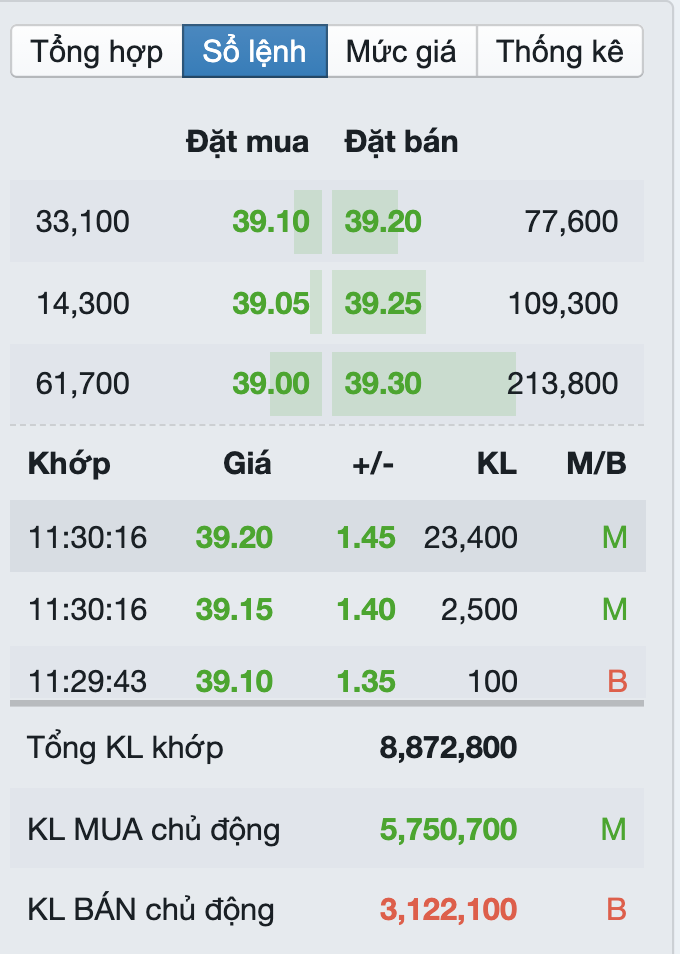Switch to the Tổng hợp tab
This screenshot has height=954, width=680.
(x=96, y=52)
